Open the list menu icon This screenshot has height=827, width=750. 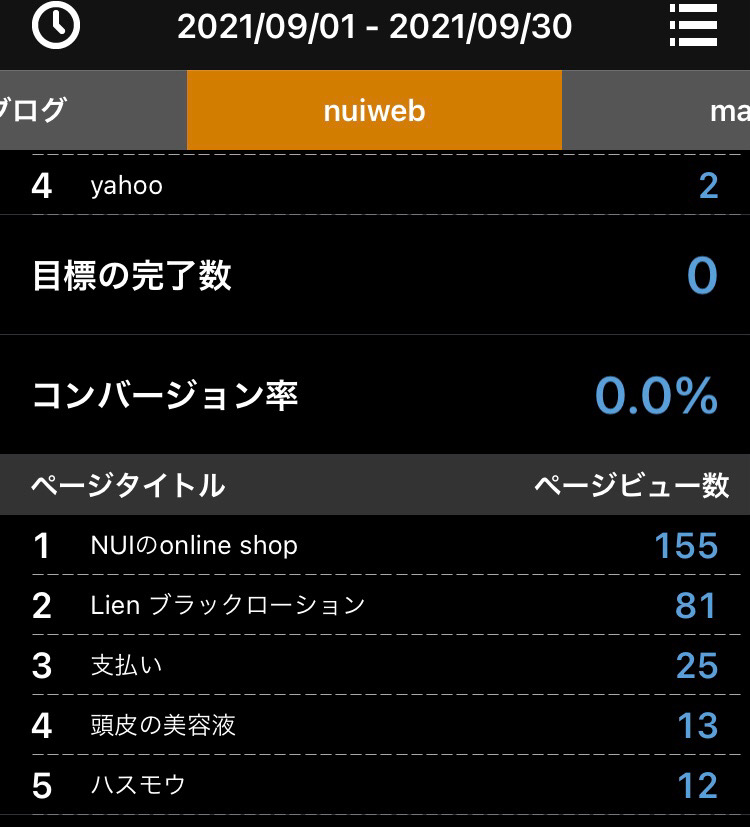click(693, 26)
